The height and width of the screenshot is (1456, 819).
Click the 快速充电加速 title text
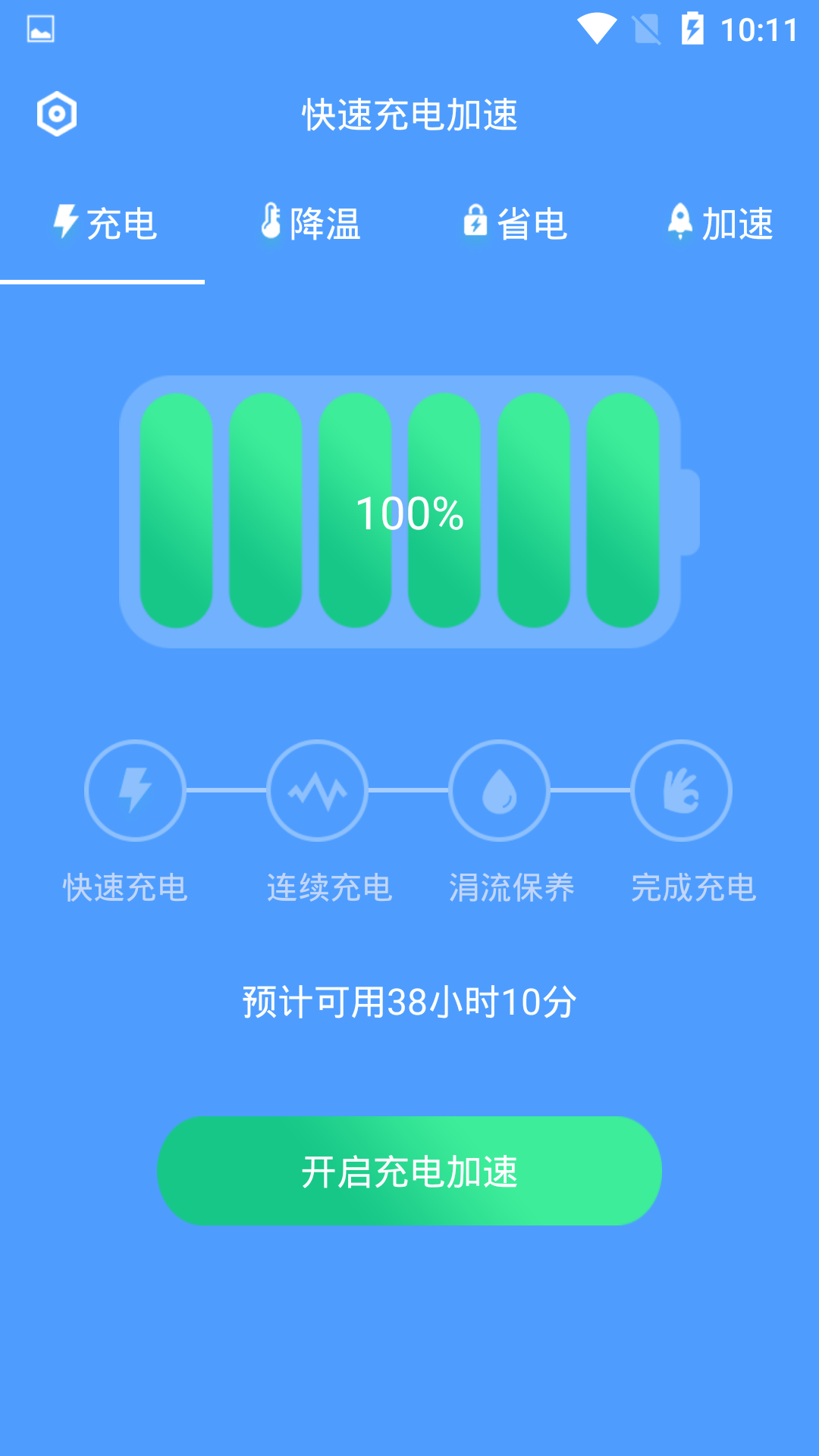[409, 115]
